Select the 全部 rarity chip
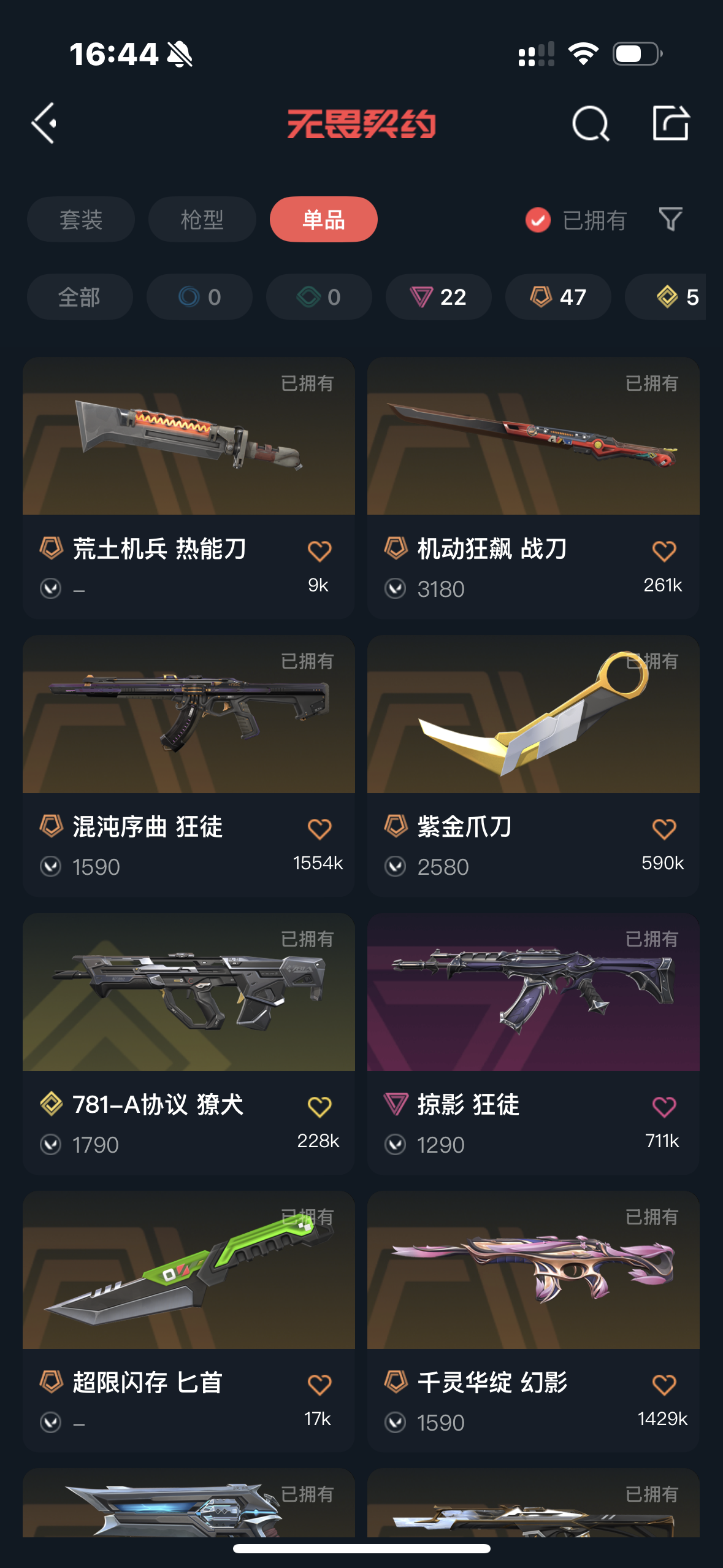Screen dimensions: 723x1568 pos(80,297)
